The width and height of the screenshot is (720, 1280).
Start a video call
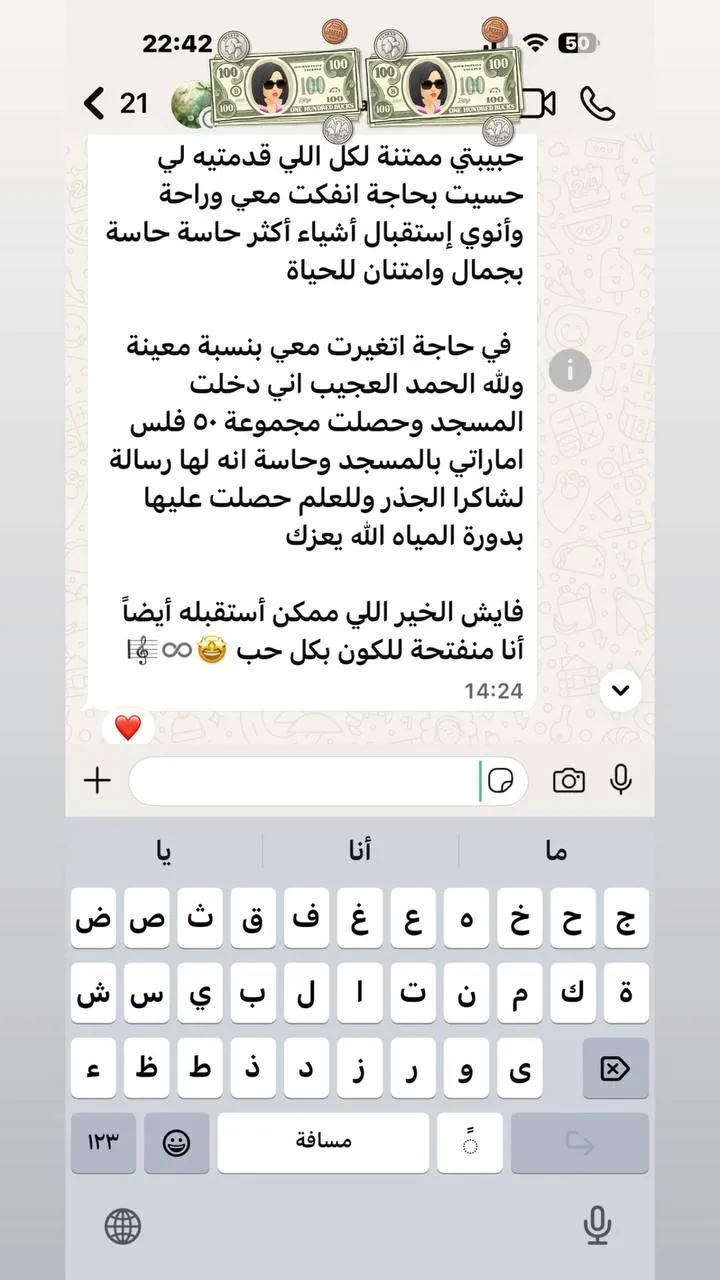540,103
